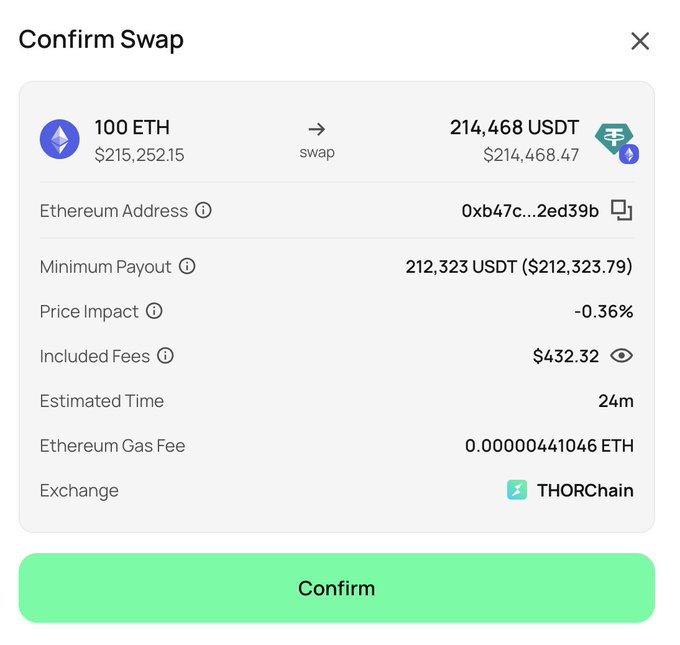
Task: Reveal included fees breakdown via eye icon
Action: [622, 356]
